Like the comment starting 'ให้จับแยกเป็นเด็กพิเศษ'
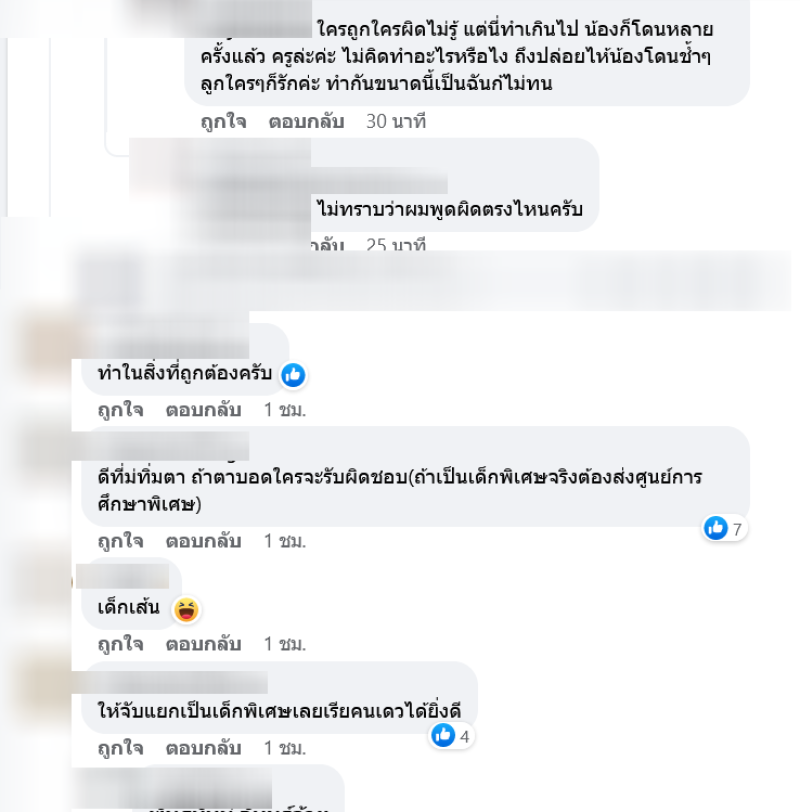 [120, 748]
